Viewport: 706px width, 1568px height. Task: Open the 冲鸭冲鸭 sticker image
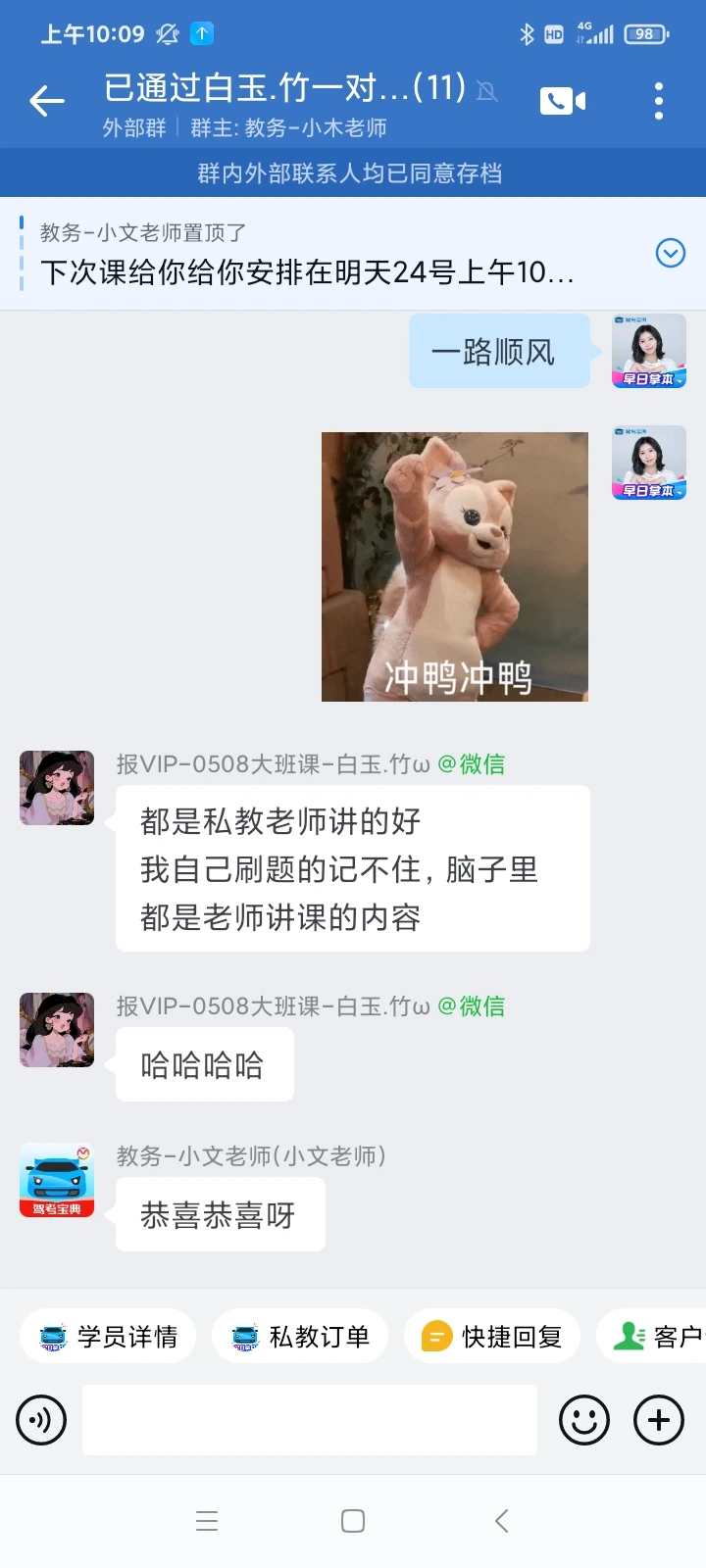coord(455,566)
